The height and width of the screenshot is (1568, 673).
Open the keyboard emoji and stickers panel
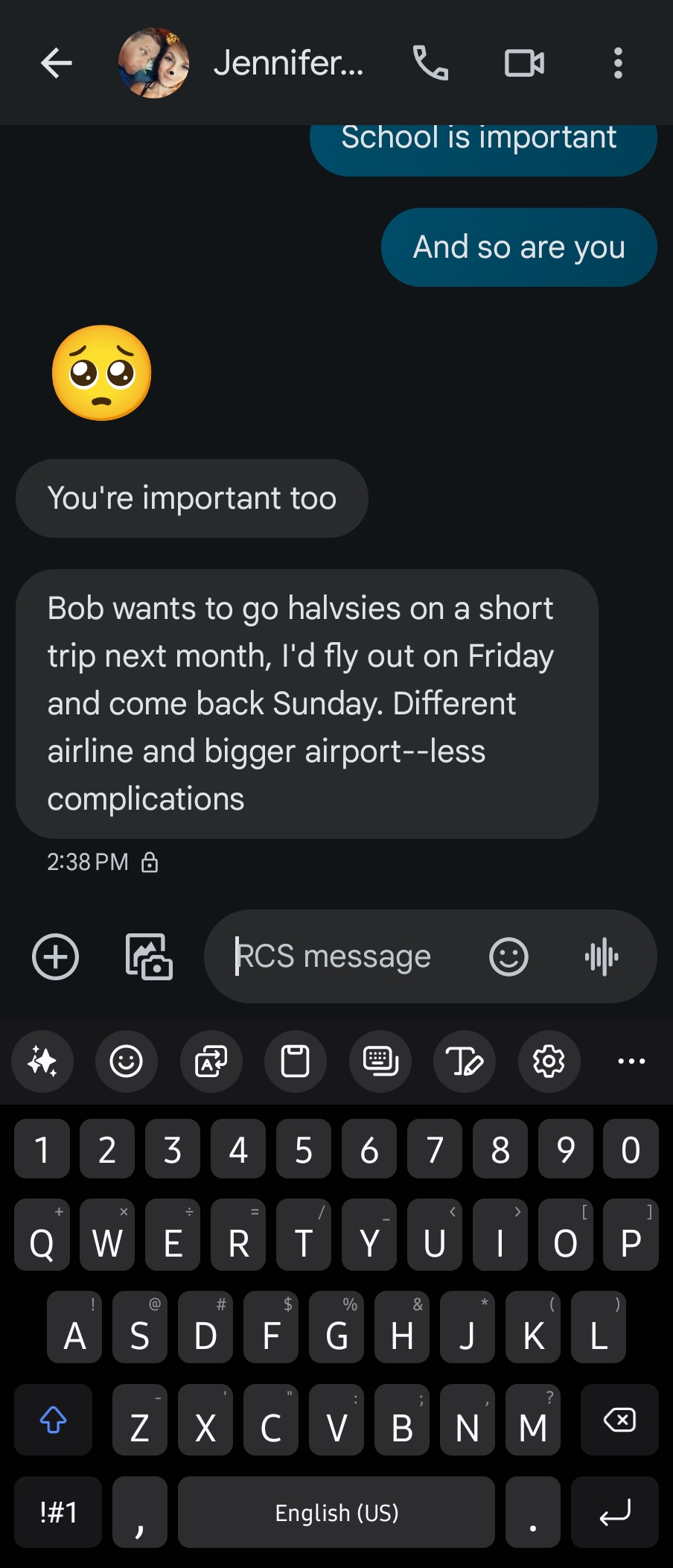[x=127, y=1061]
